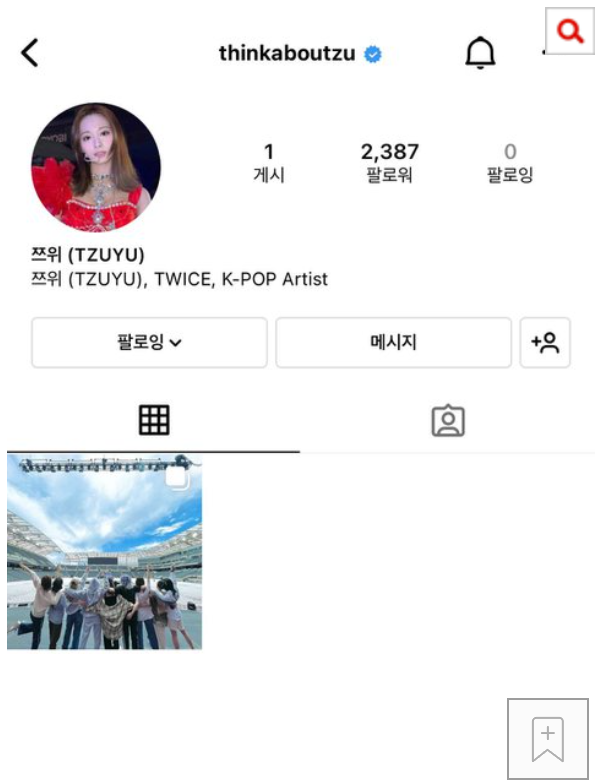Expand the 팔로잉 following dropdown button
The height and width of the screenshot is (783, 605).
pyautogui.click(x=149, y=343)
